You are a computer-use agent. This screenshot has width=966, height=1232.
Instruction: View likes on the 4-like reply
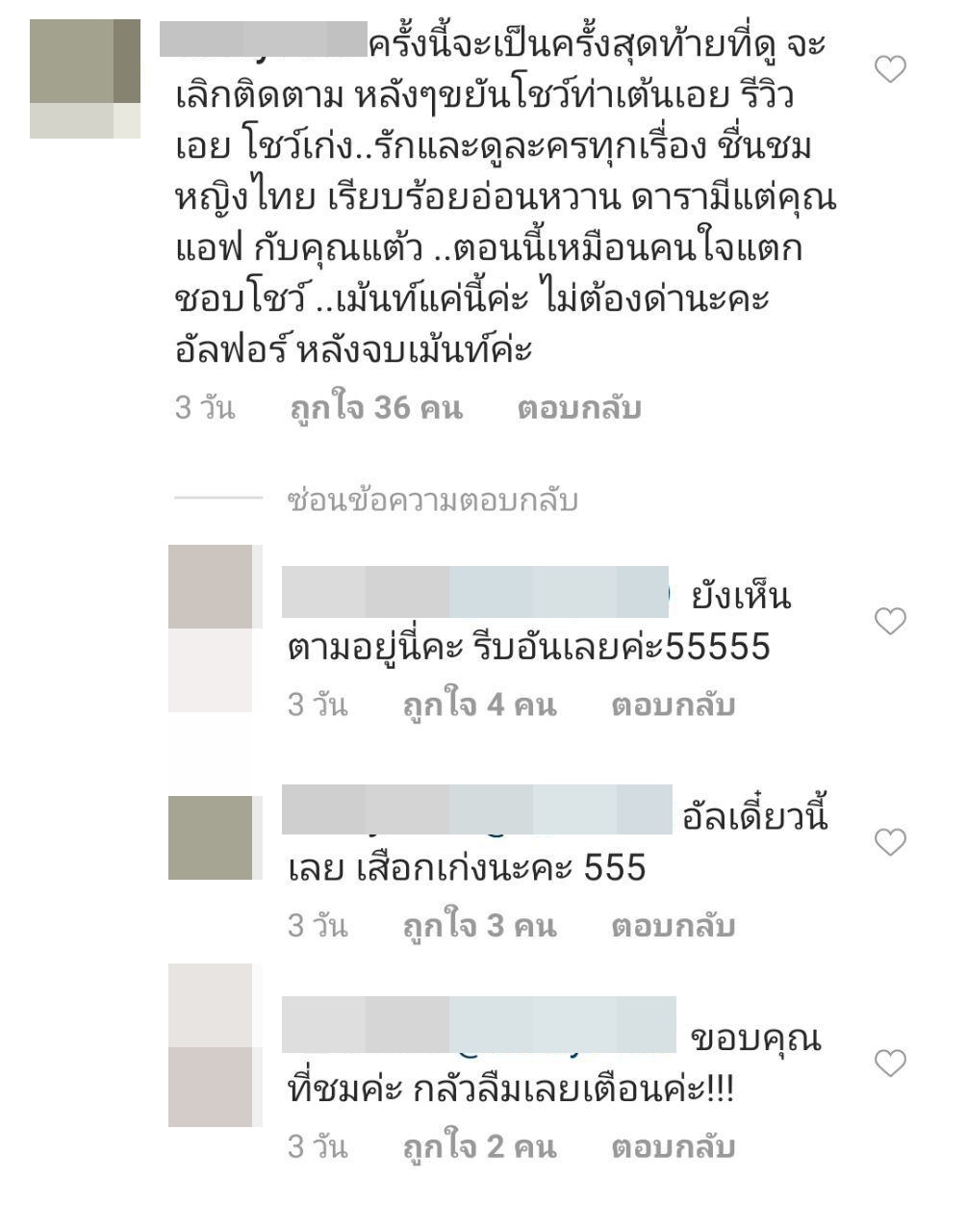tap(478, 706)
